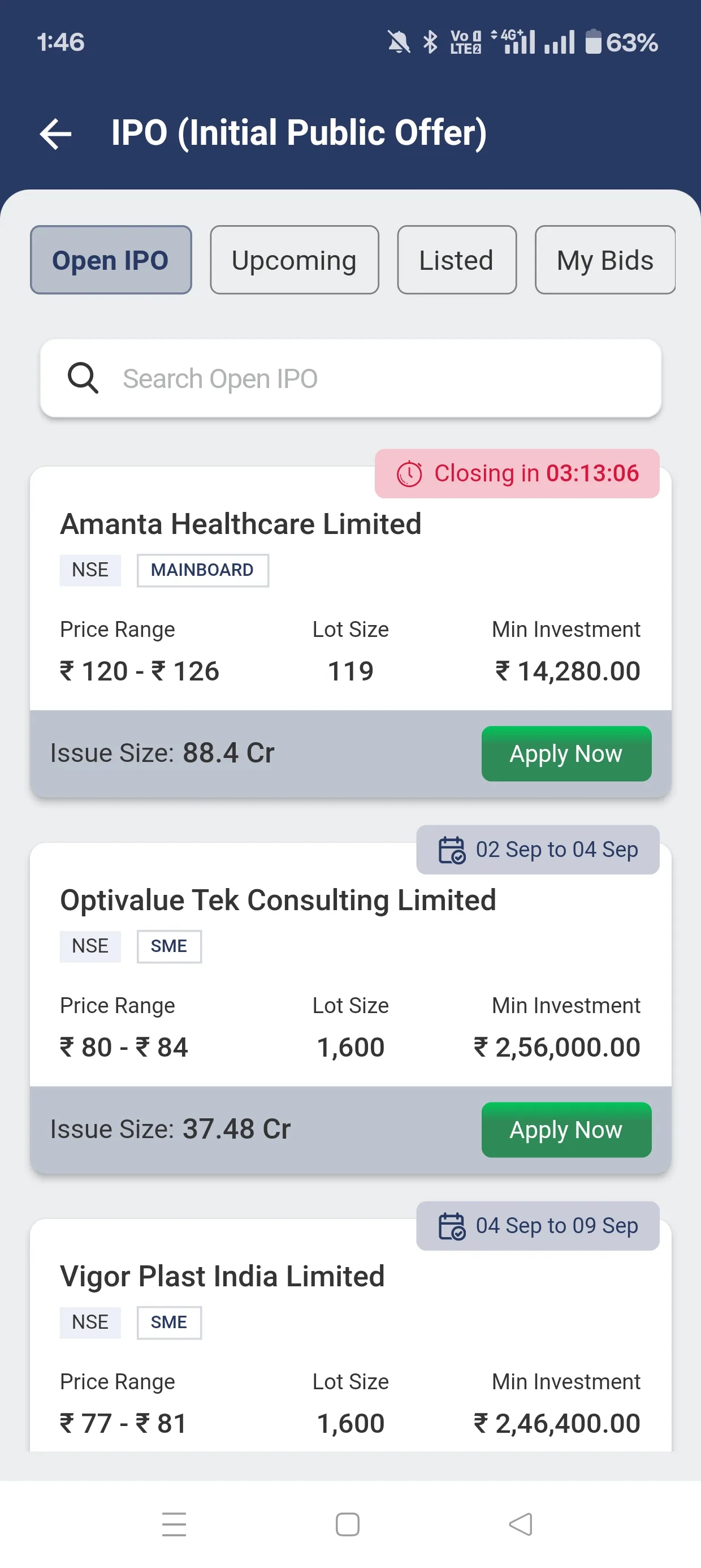
Task: Select the MAINBOARD tag on Amanta Healthcare
Action: pyautogui.click(x=202, y=570)
